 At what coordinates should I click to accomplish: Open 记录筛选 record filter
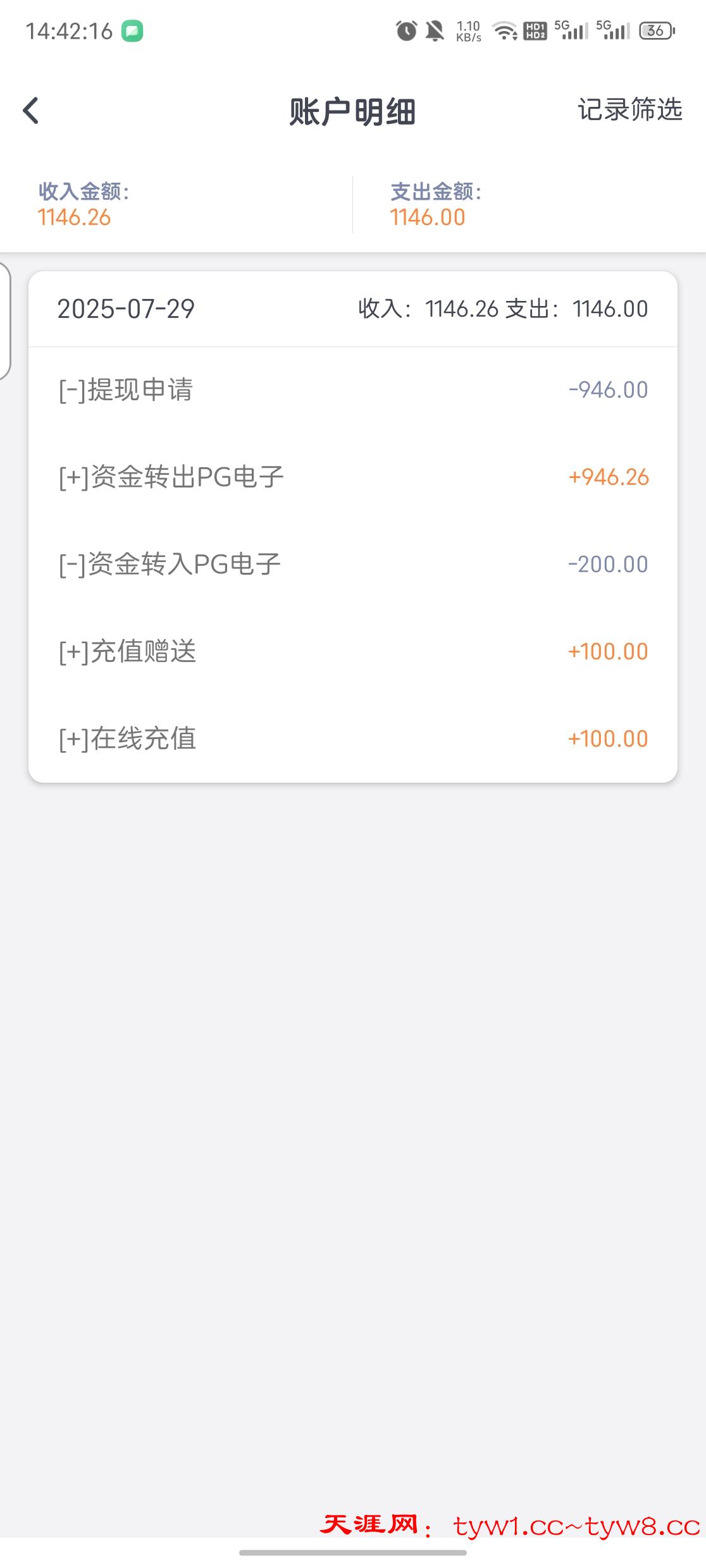click(629, 109)
